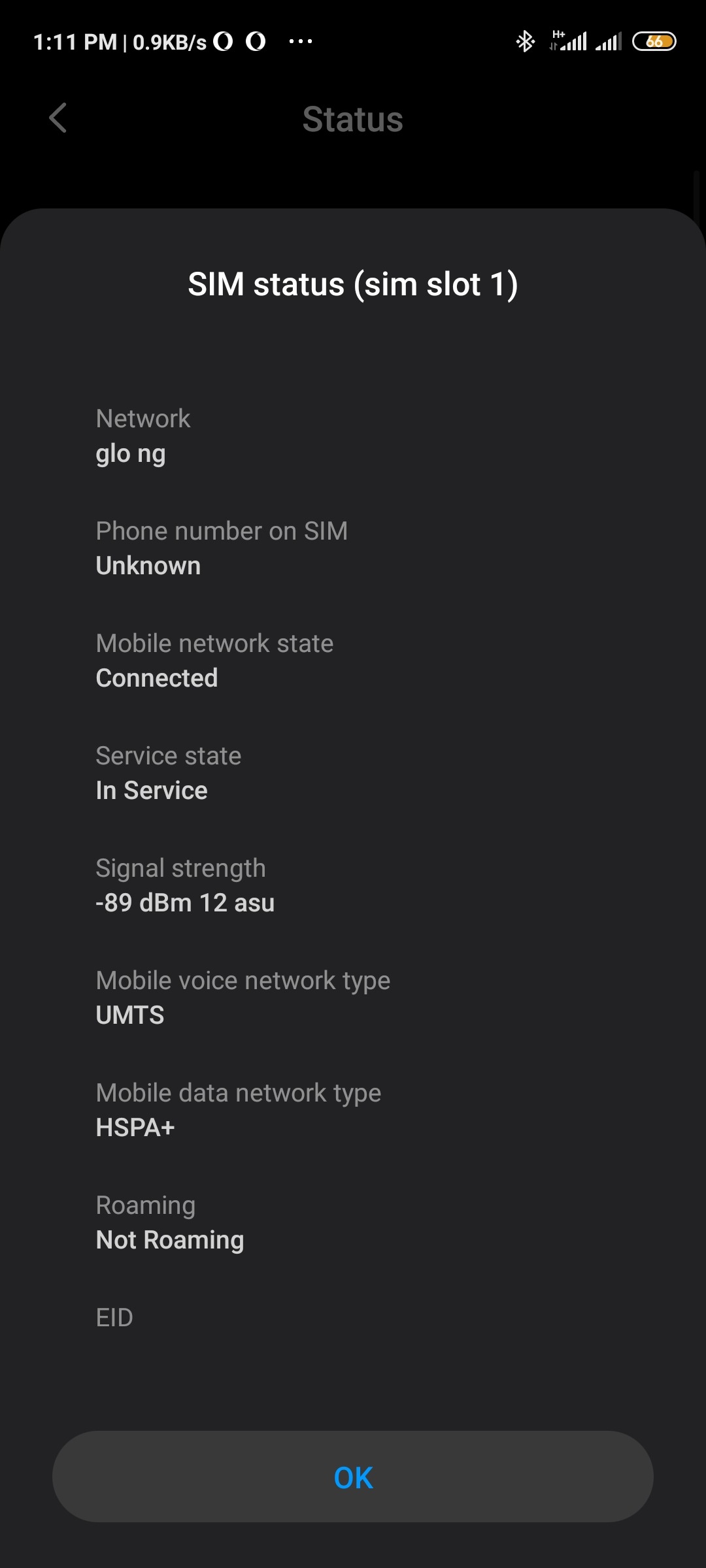Tap the second signal bars icon
706x1568 pixels.
(x=608, y=41)
